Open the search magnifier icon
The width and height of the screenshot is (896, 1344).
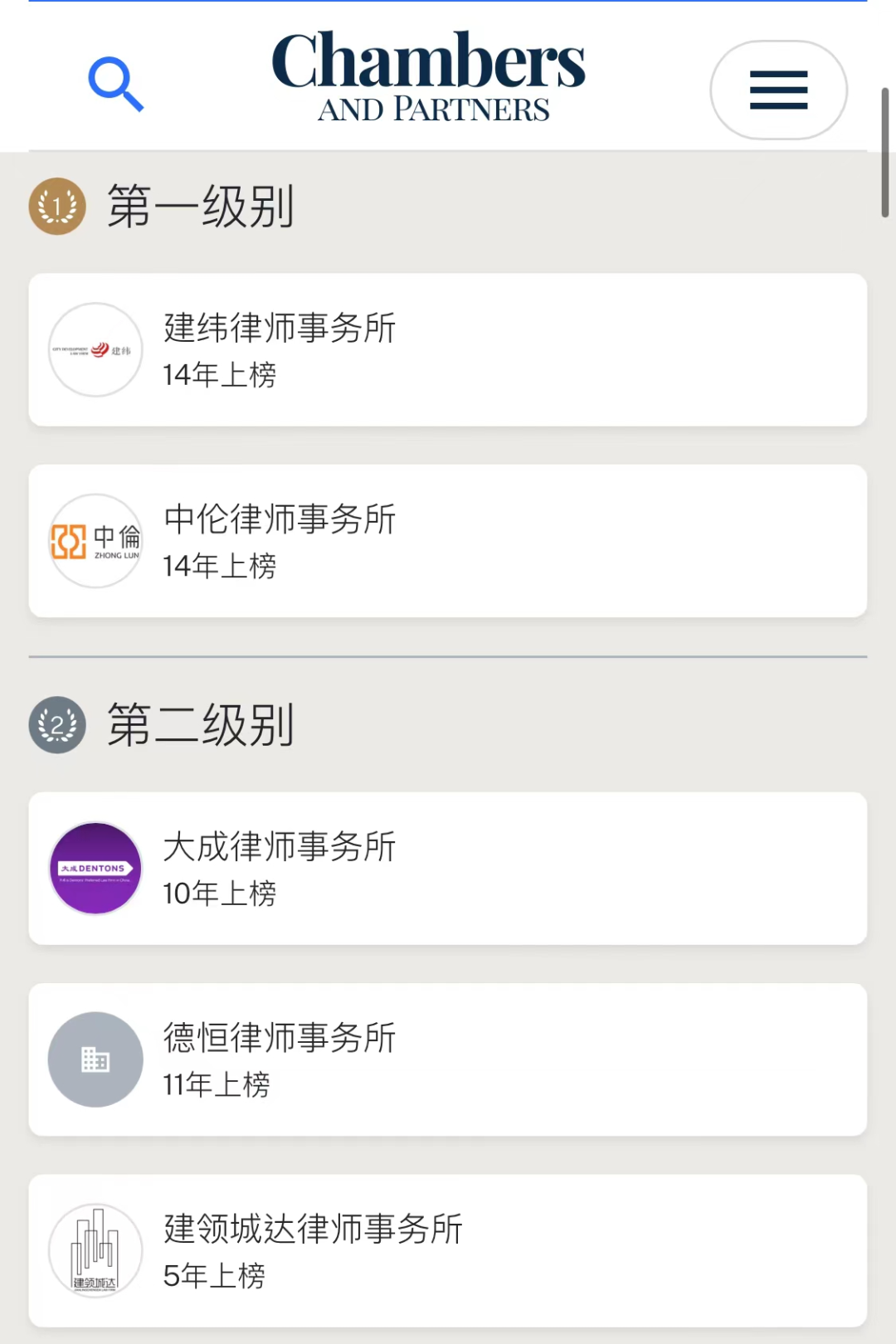[x=115, y=82]
